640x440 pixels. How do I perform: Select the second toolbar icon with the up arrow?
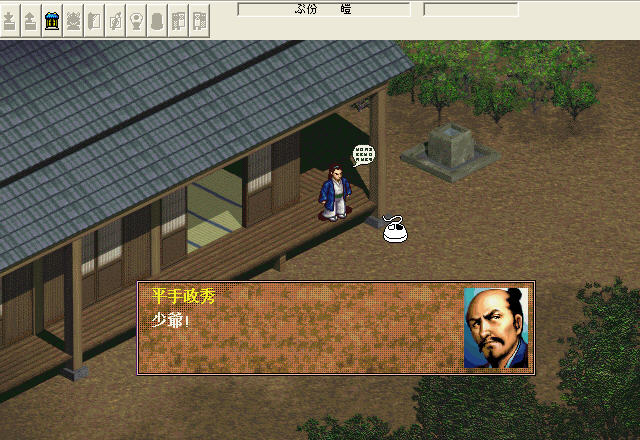(31, 19)
